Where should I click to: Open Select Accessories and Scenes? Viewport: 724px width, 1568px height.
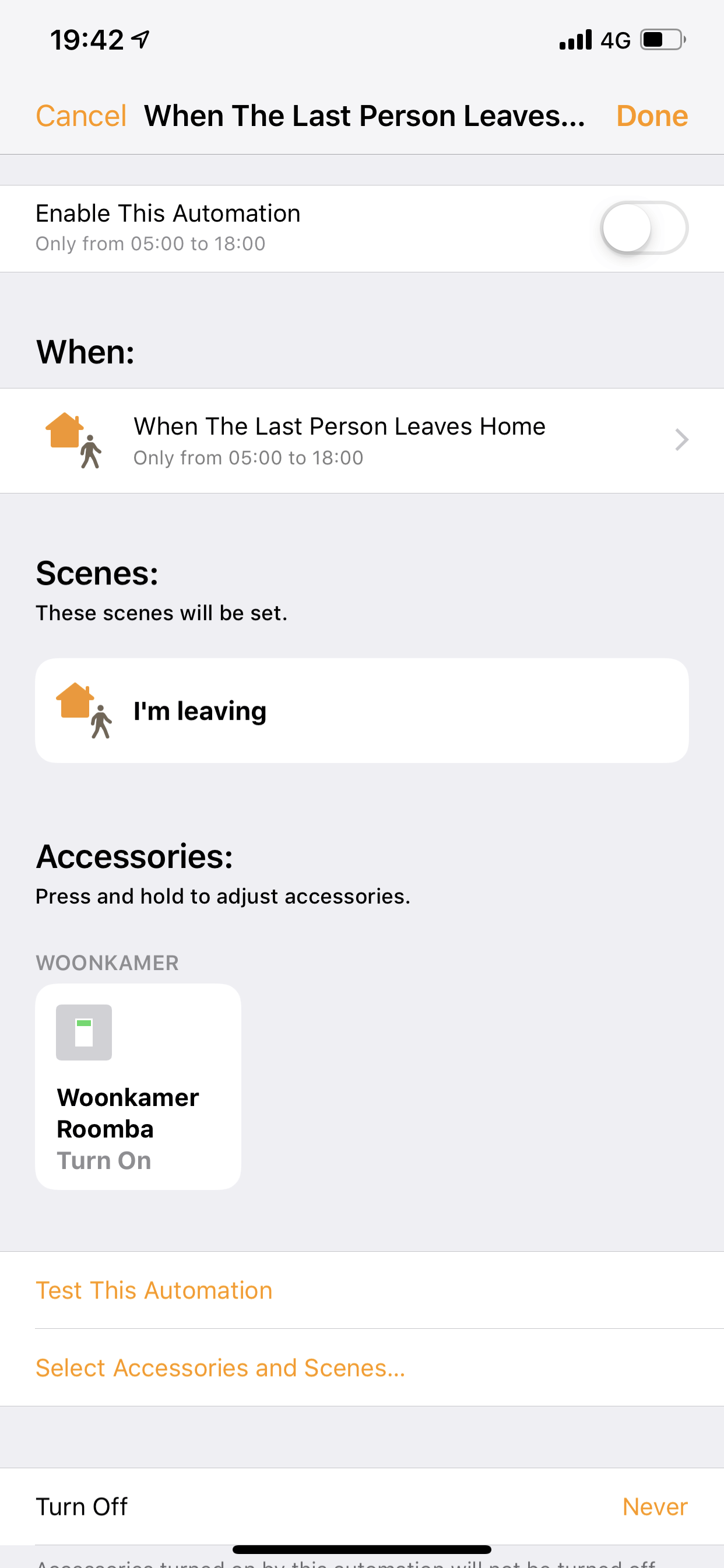click(x=220, y=1367)
